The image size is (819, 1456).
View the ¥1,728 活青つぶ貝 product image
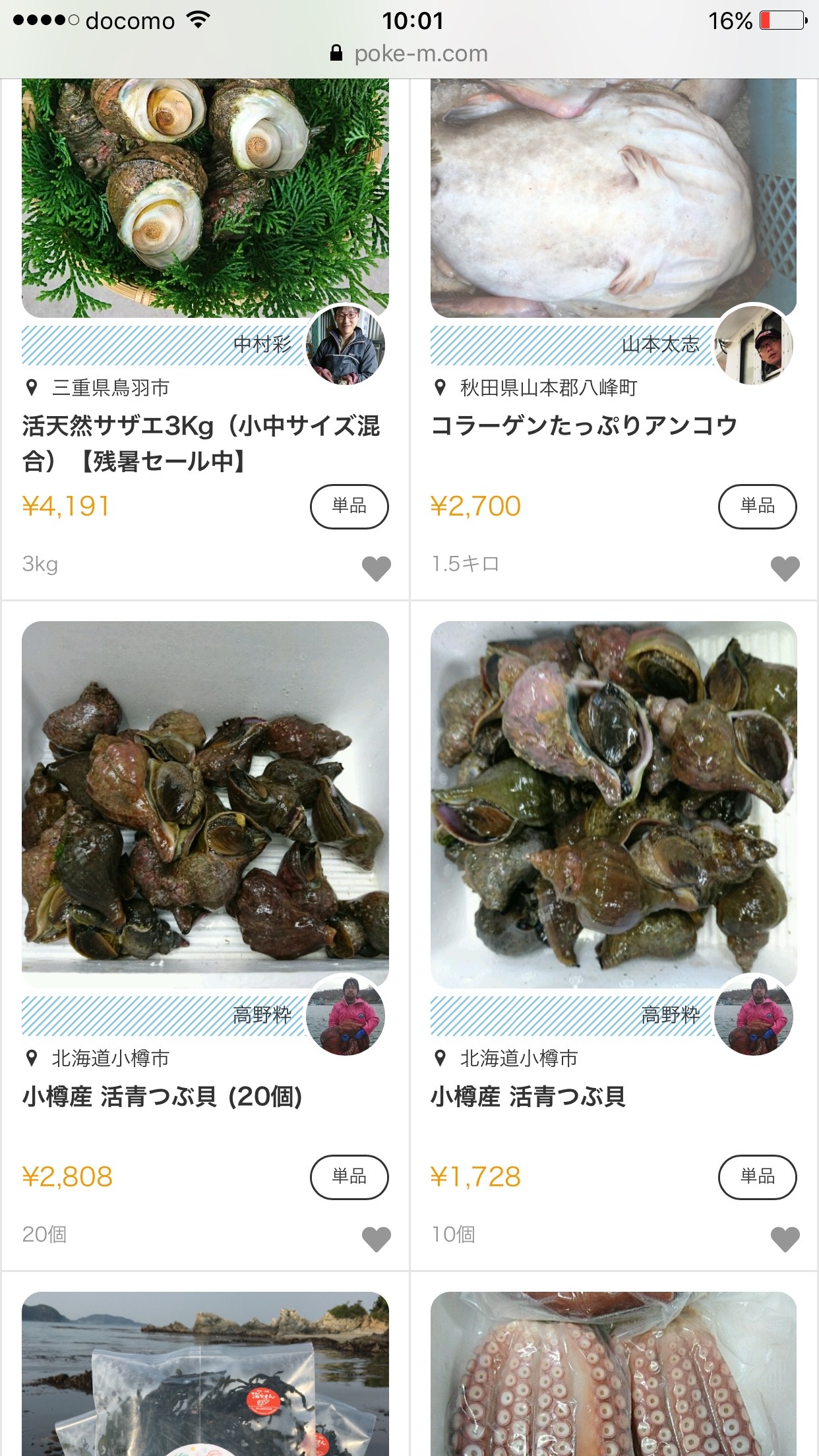pos(613,803)
